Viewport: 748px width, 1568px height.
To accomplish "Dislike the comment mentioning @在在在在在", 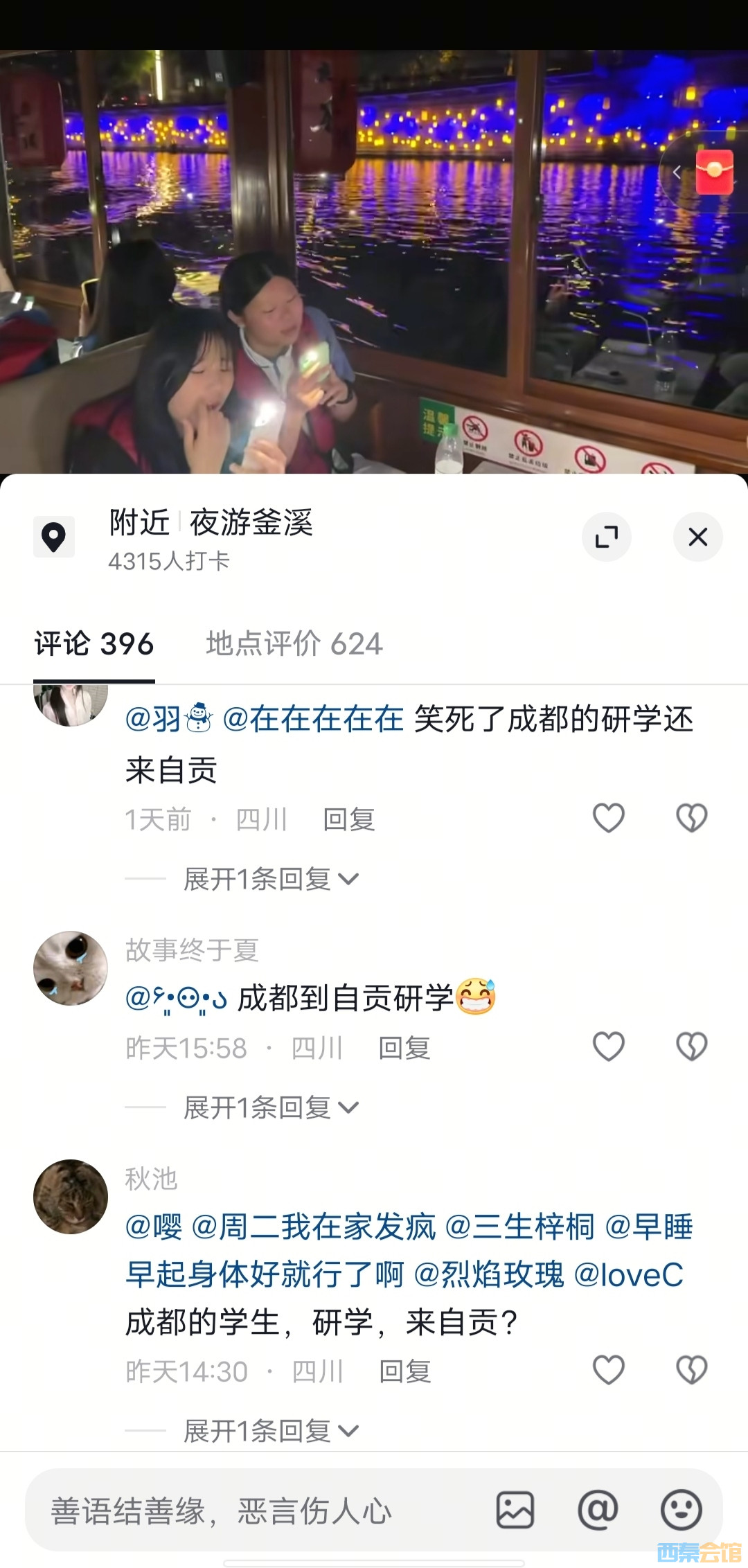I will pos(691,818).
